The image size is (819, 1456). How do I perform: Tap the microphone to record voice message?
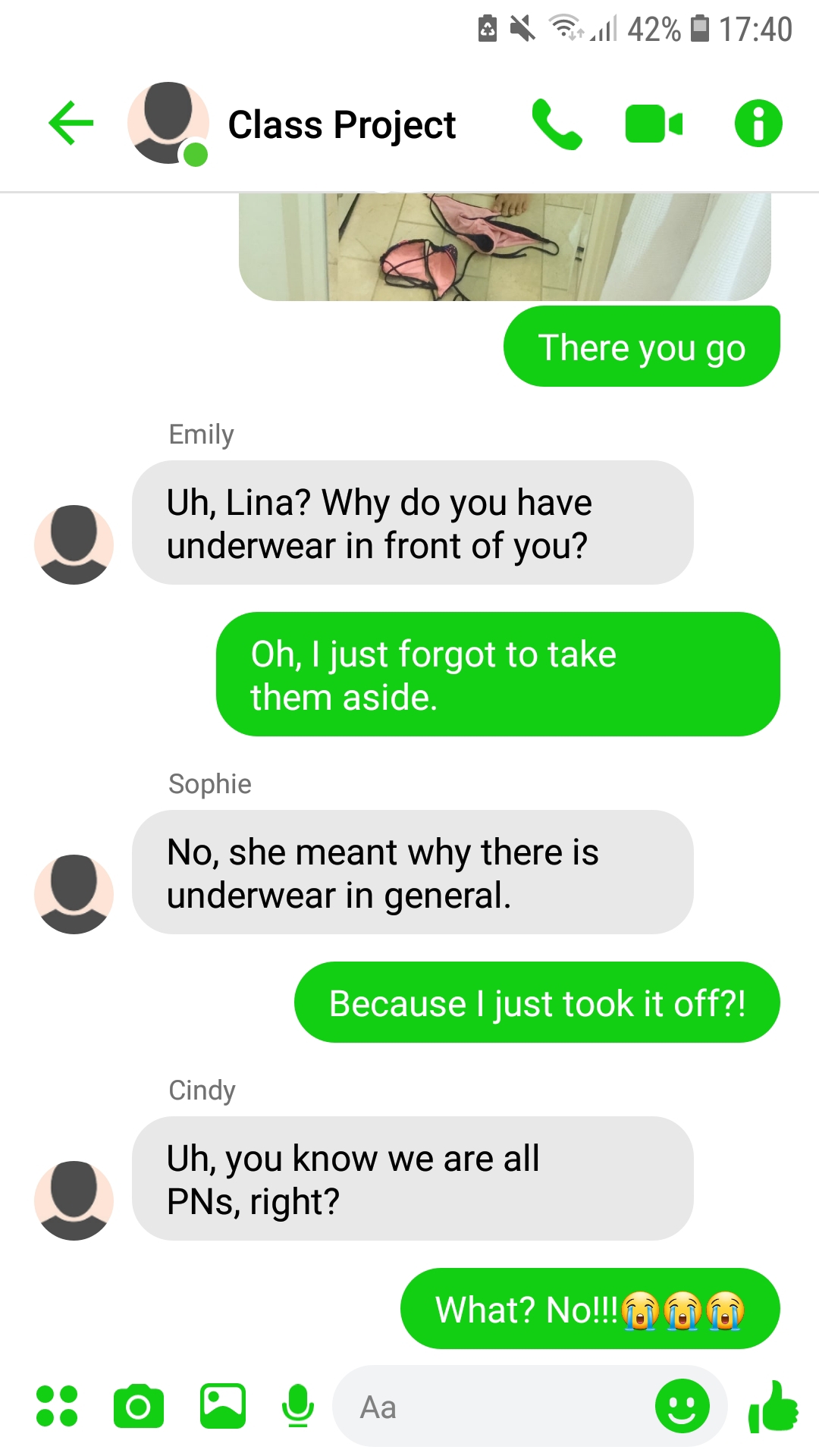[x=297, y=1406]
